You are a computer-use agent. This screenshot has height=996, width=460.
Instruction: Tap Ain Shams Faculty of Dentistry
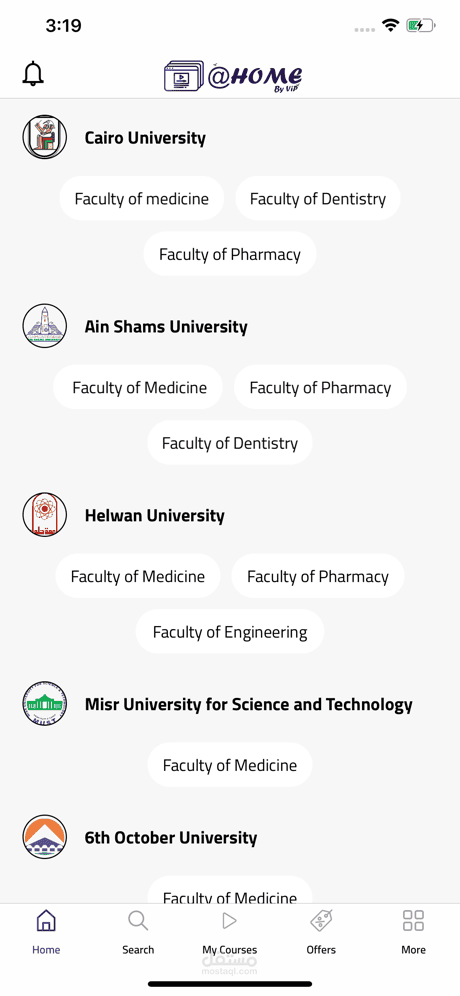tap(230, 443)
